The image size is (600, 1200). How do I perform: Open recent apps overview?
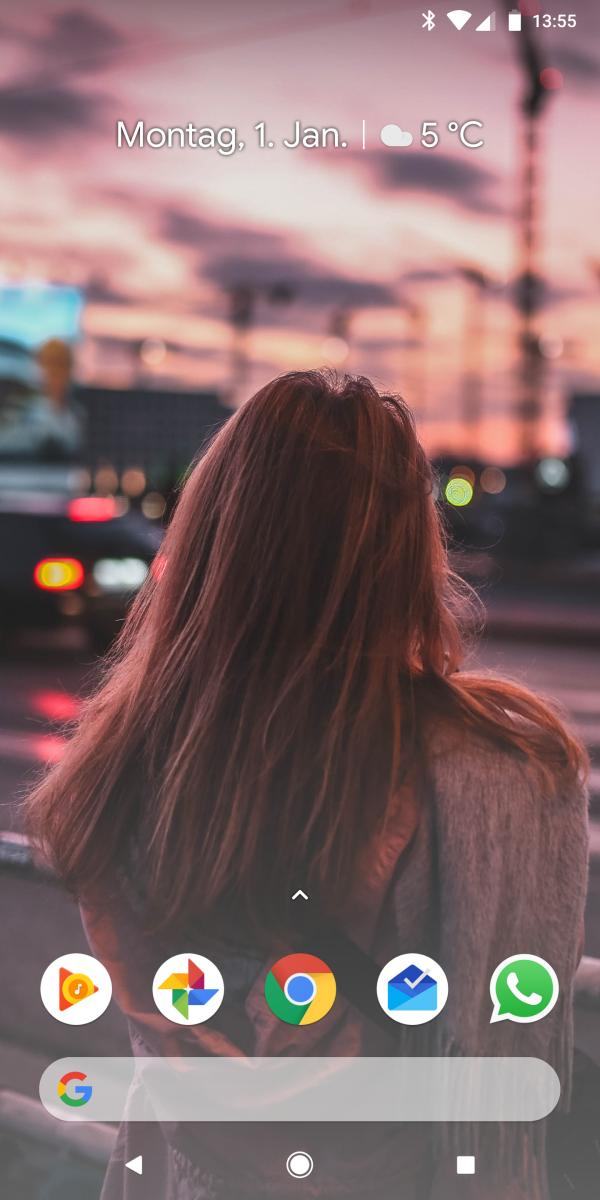(x=465, y=1164)
